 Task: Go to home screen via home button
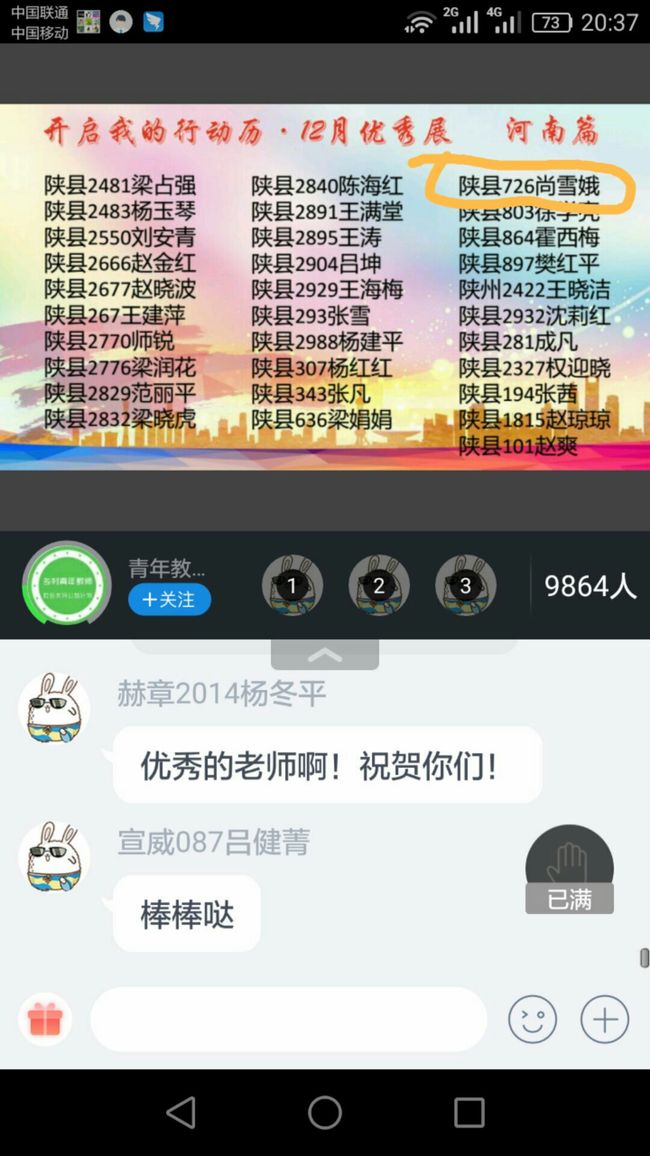click(325, 1113)
